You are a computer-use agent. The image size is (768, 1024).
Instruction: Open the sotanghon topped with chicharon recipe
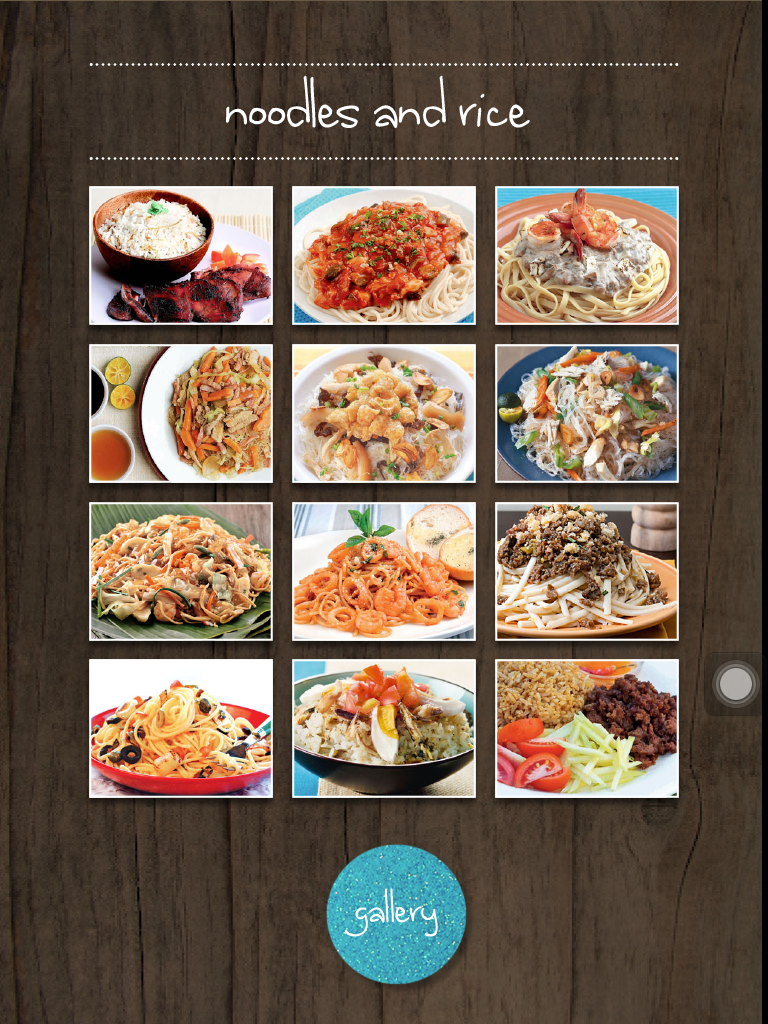(x=384, y=413)
